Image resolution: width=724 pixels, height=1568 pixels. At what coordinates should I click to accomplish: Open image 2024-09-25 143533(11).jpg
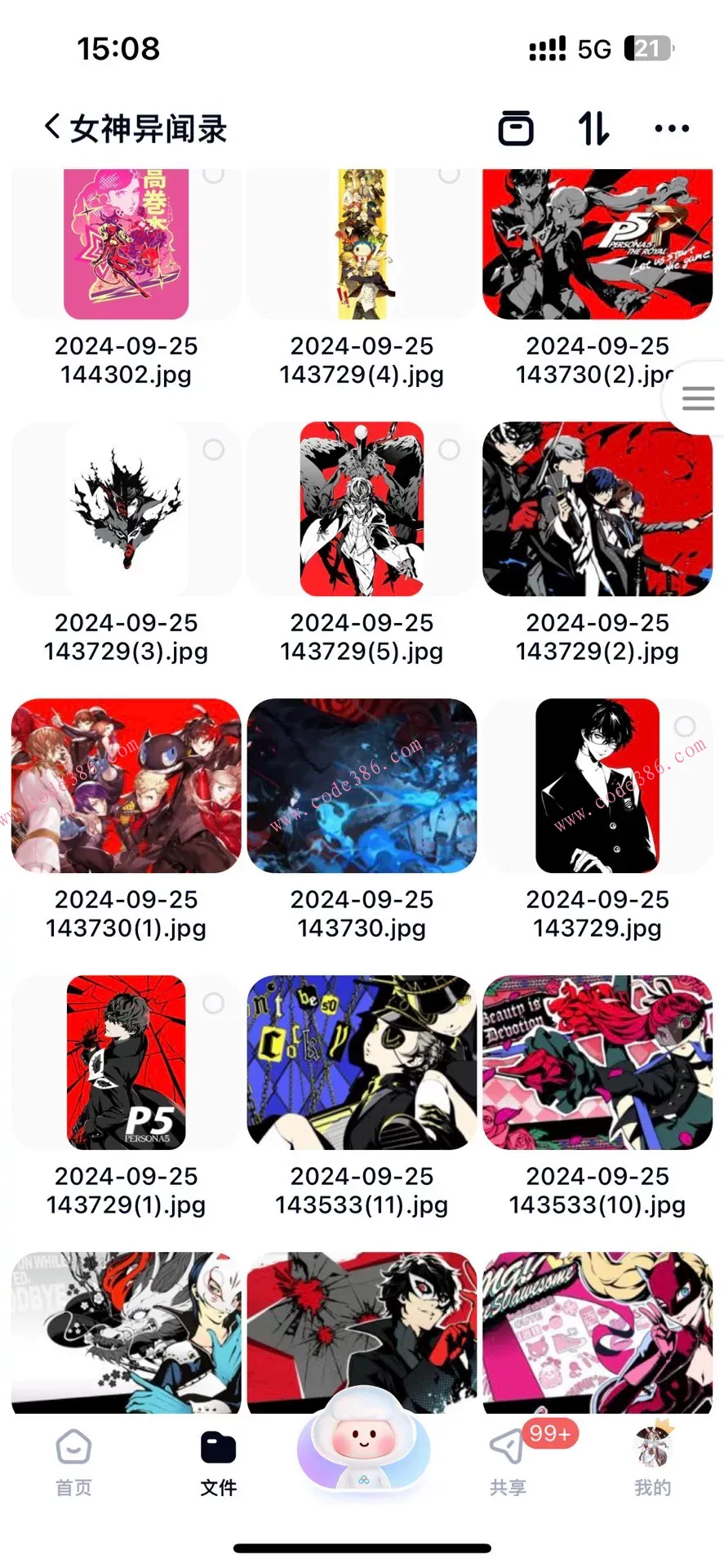click(362, 1062)
